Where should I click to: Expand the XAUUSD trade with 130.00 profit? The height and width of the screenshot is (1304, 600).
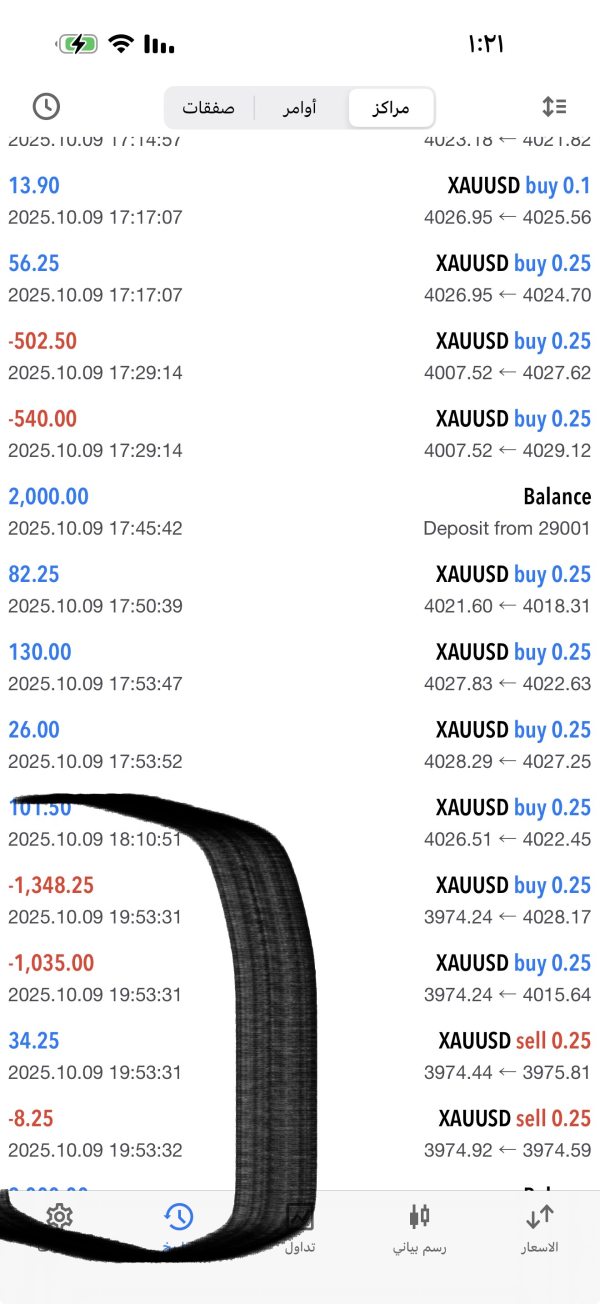pyautogui.click(x=300, y=667)
